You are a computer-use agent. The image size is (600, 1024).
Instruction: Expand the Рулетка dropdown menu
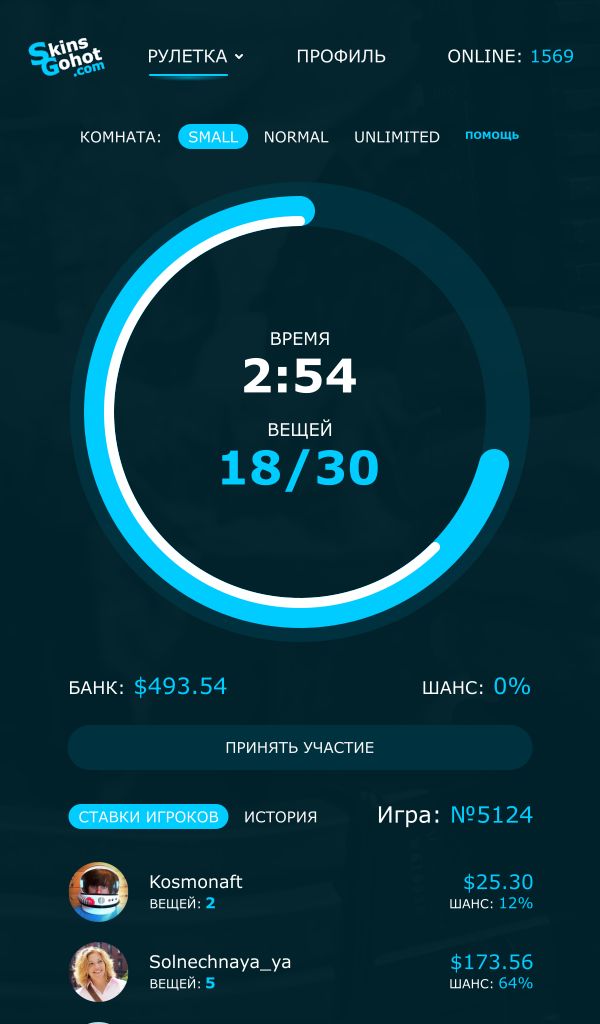click(195, 56)
